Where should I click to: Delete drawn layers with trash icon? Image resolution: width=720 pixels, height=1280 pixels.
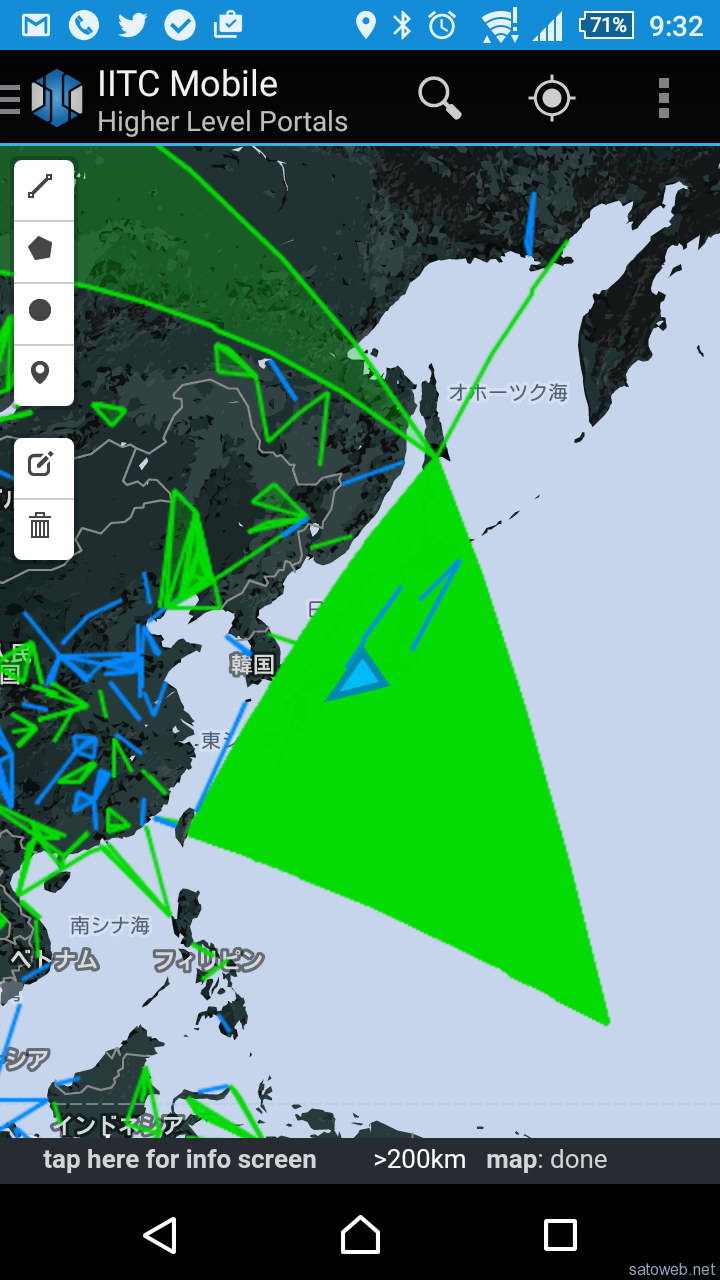[x=41, y=526]
